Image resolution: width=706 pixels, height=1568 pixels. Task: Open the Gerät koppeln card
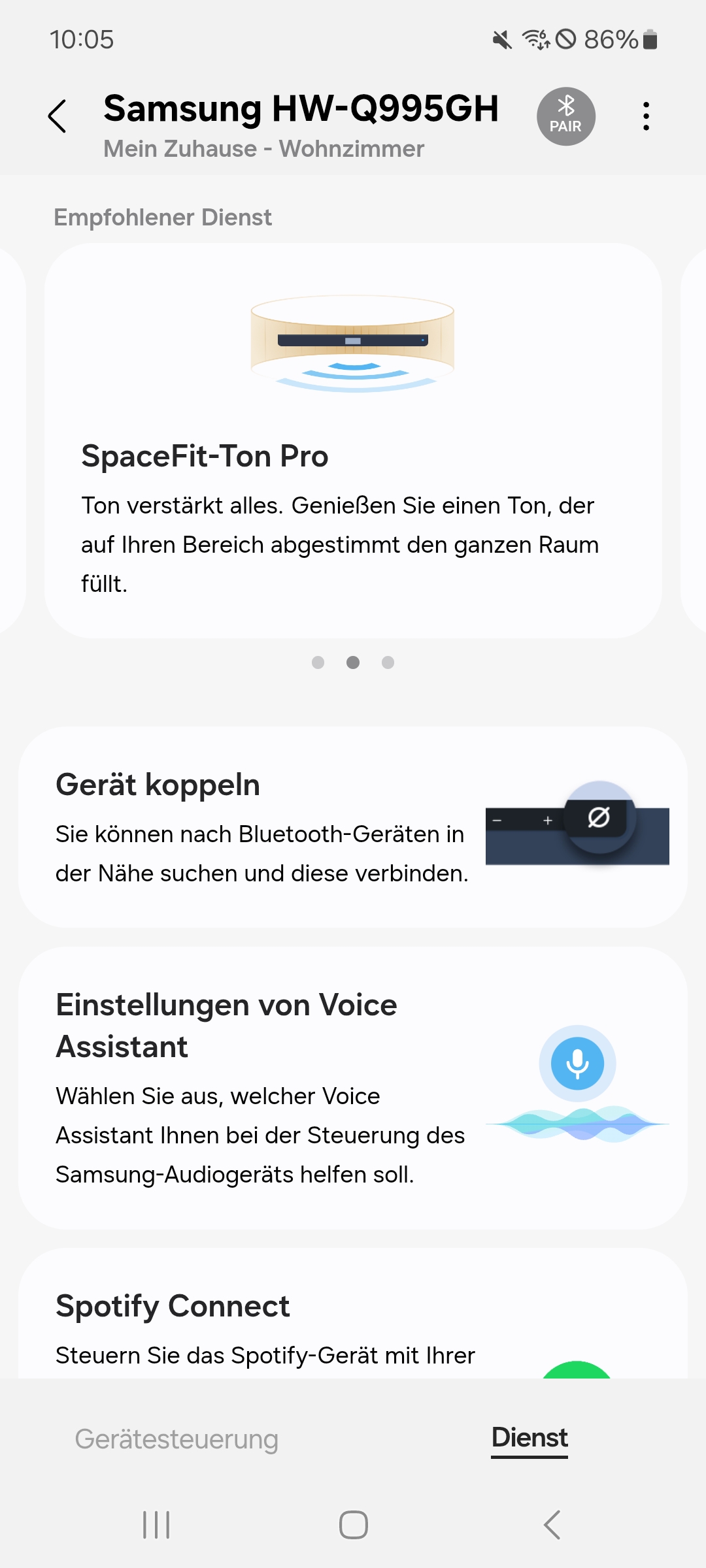[x=353, y=827]
